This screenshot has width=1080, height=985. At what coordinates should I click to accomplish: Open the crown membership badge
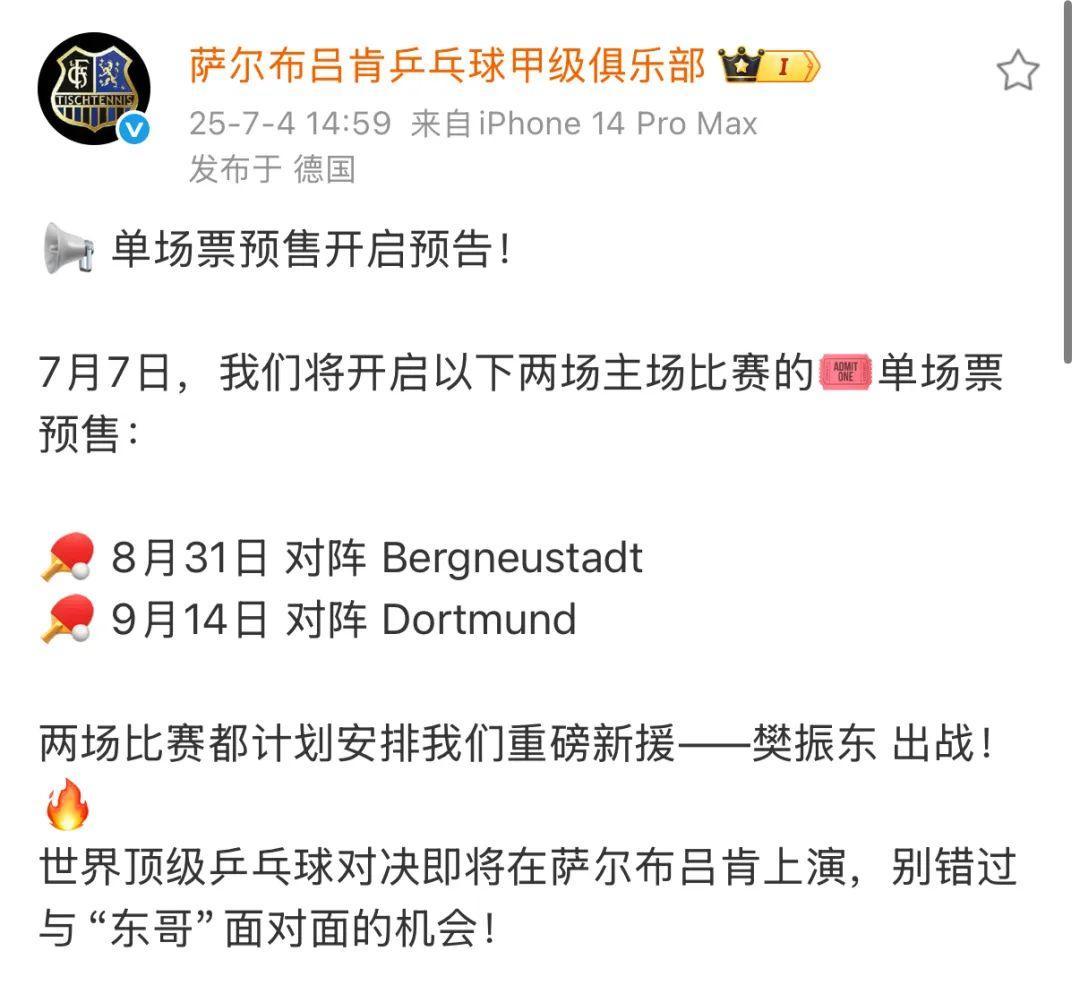tap(769, 67)
